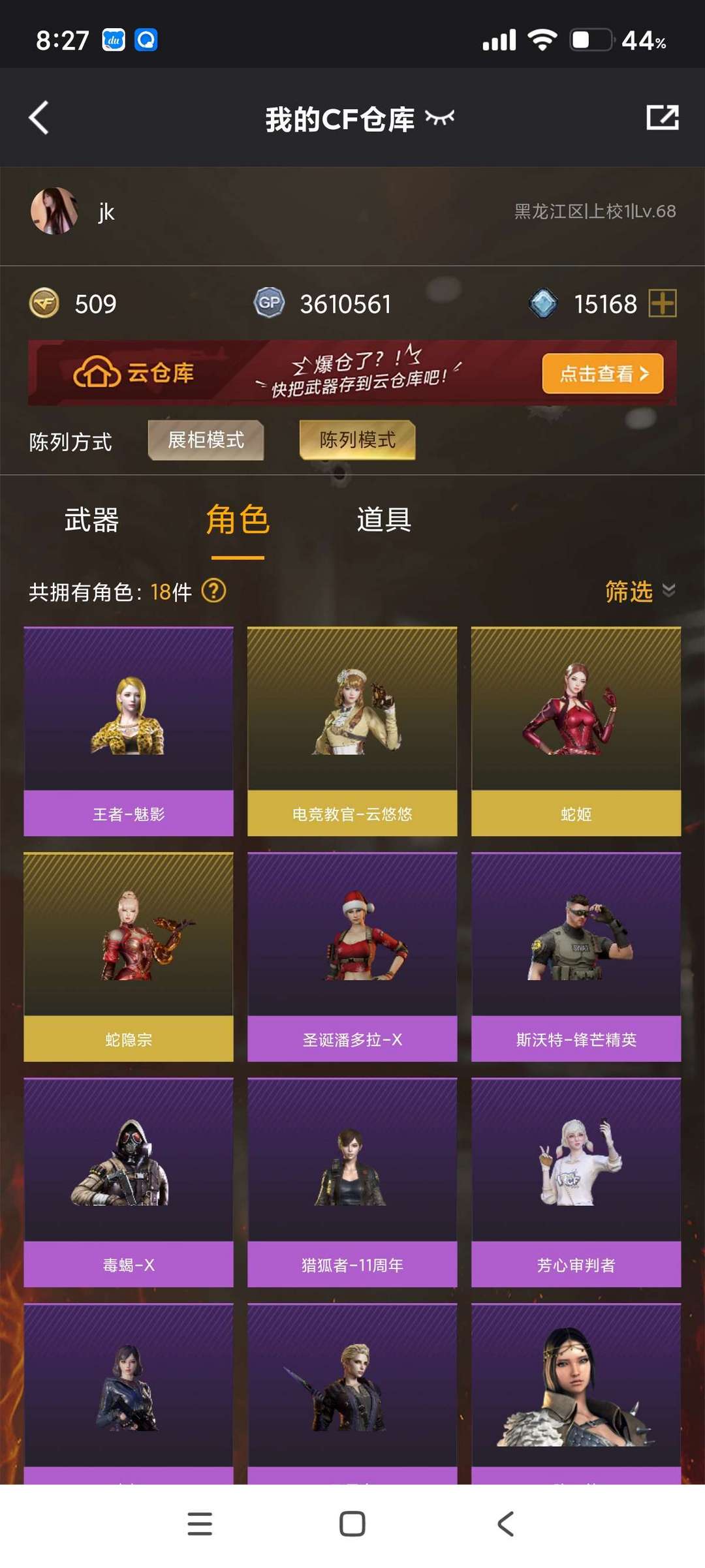Open the 电竞教官-云悠悠 character card

pos(352,731)
